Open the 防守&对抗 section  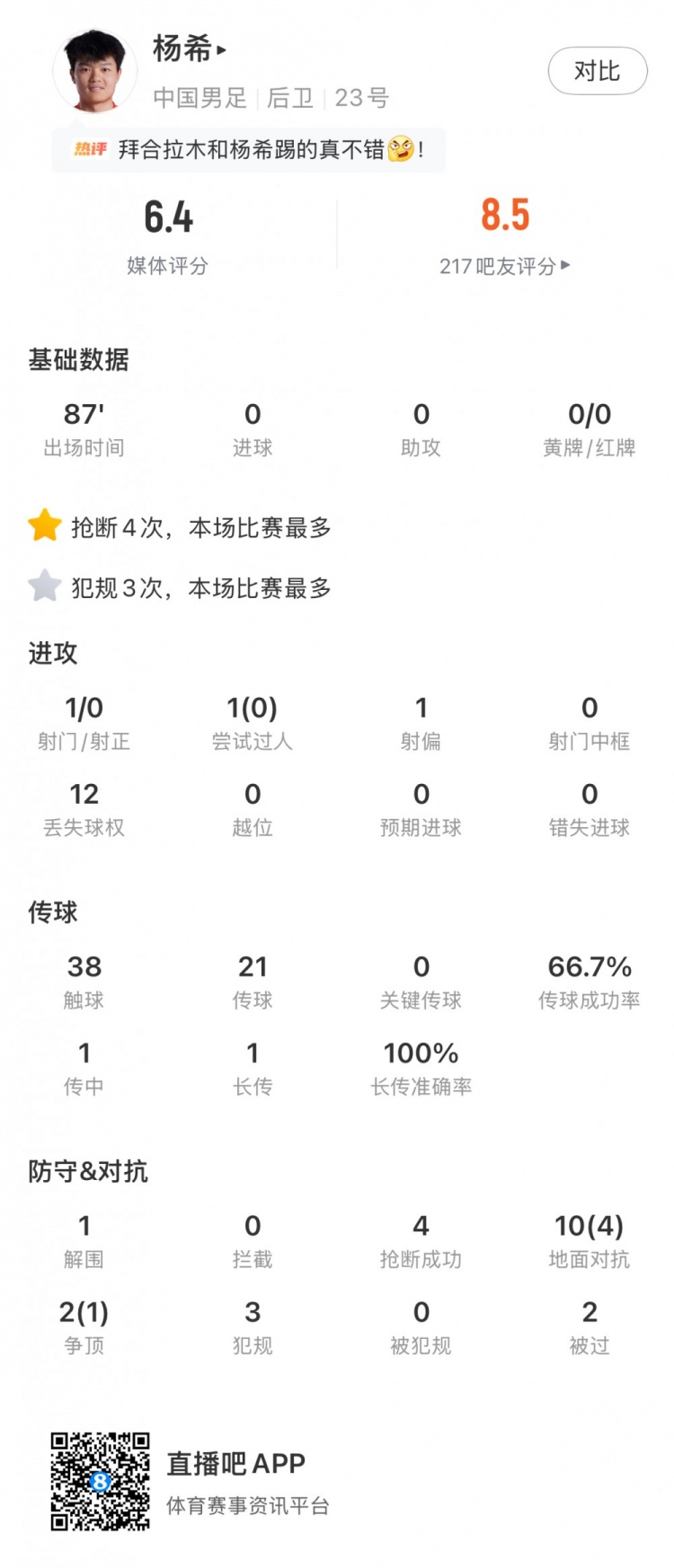(86, 1171)
